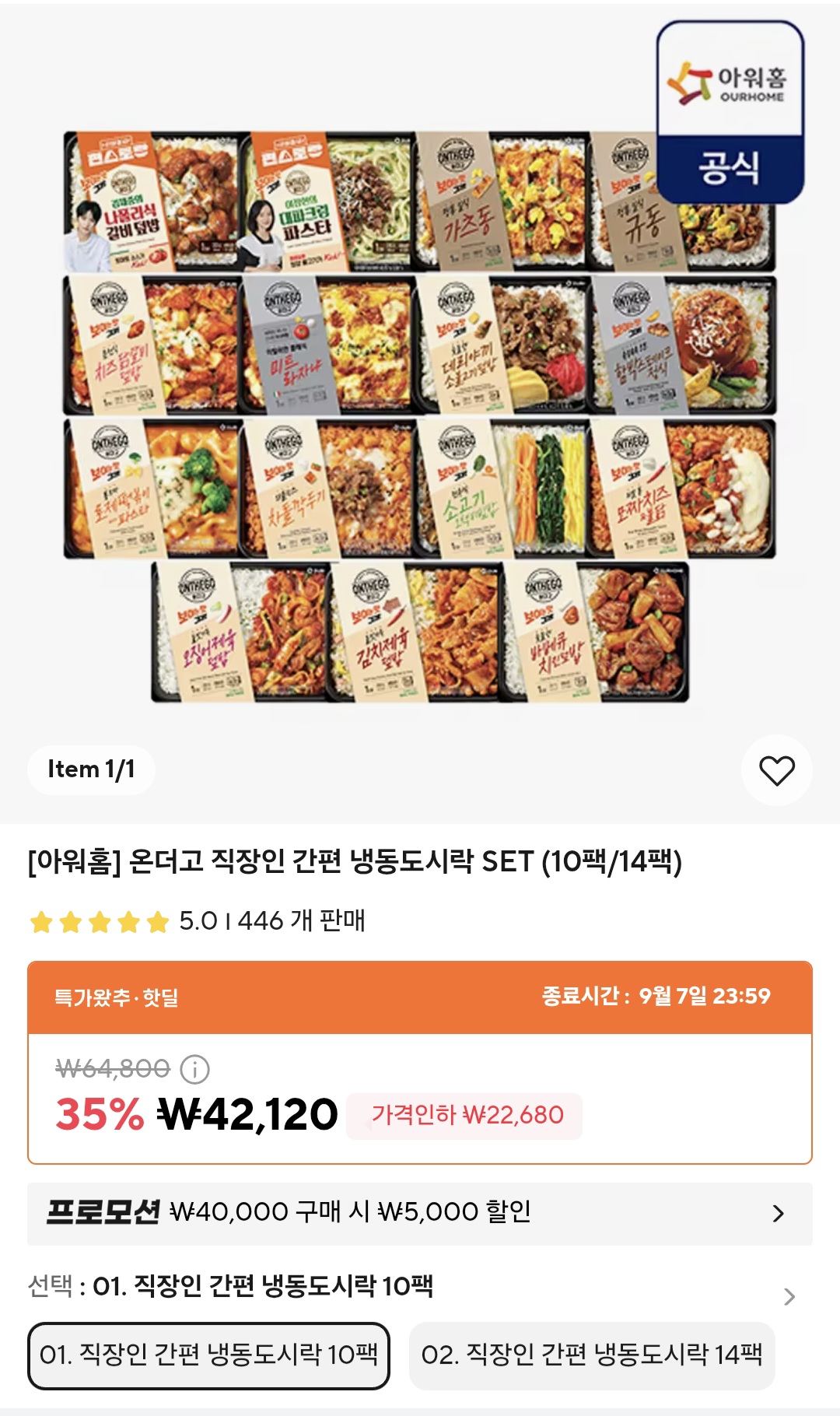
Task: Open the 프로모션 ₩5,000 discount row
Action: point(420,1213)
